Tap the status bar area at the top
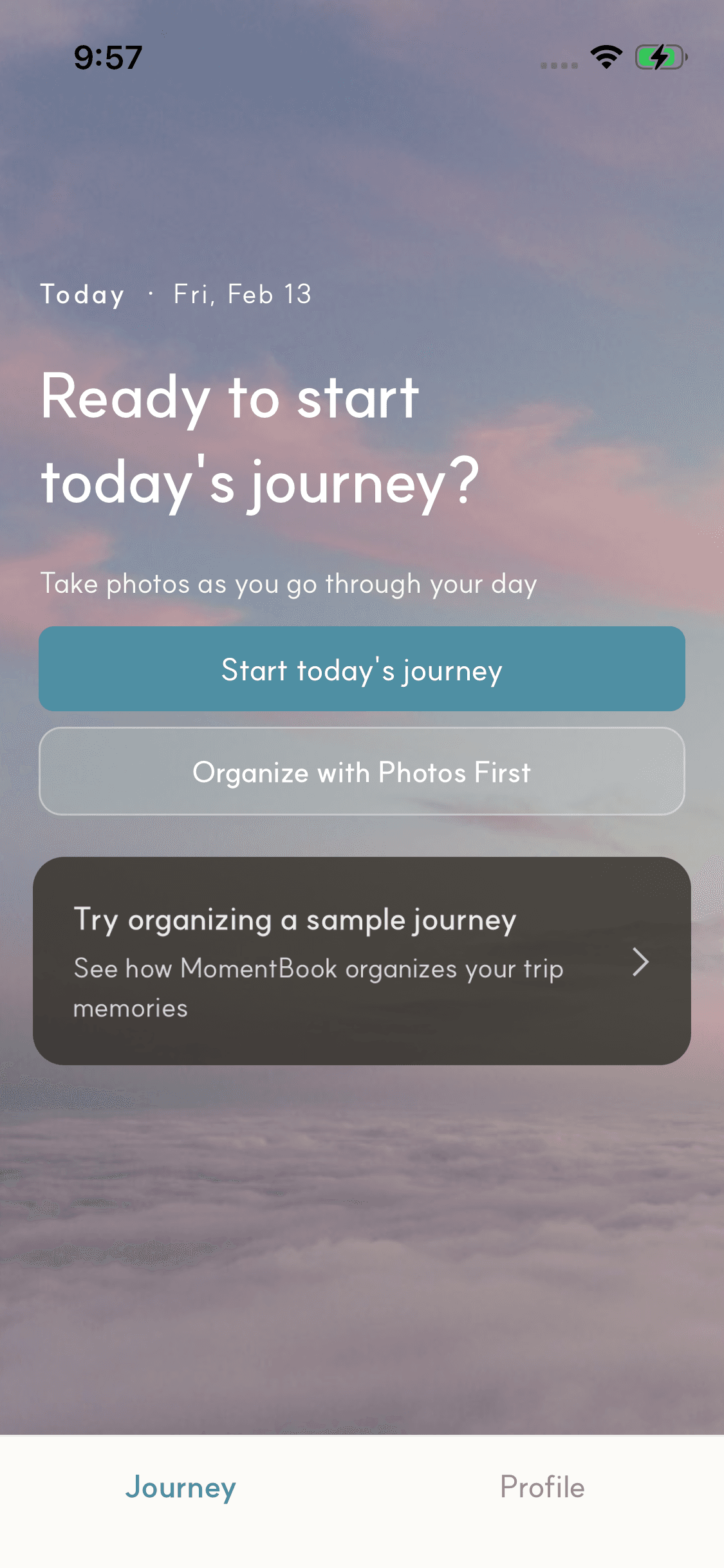The image size is (724, 1568). click(362, 57)
